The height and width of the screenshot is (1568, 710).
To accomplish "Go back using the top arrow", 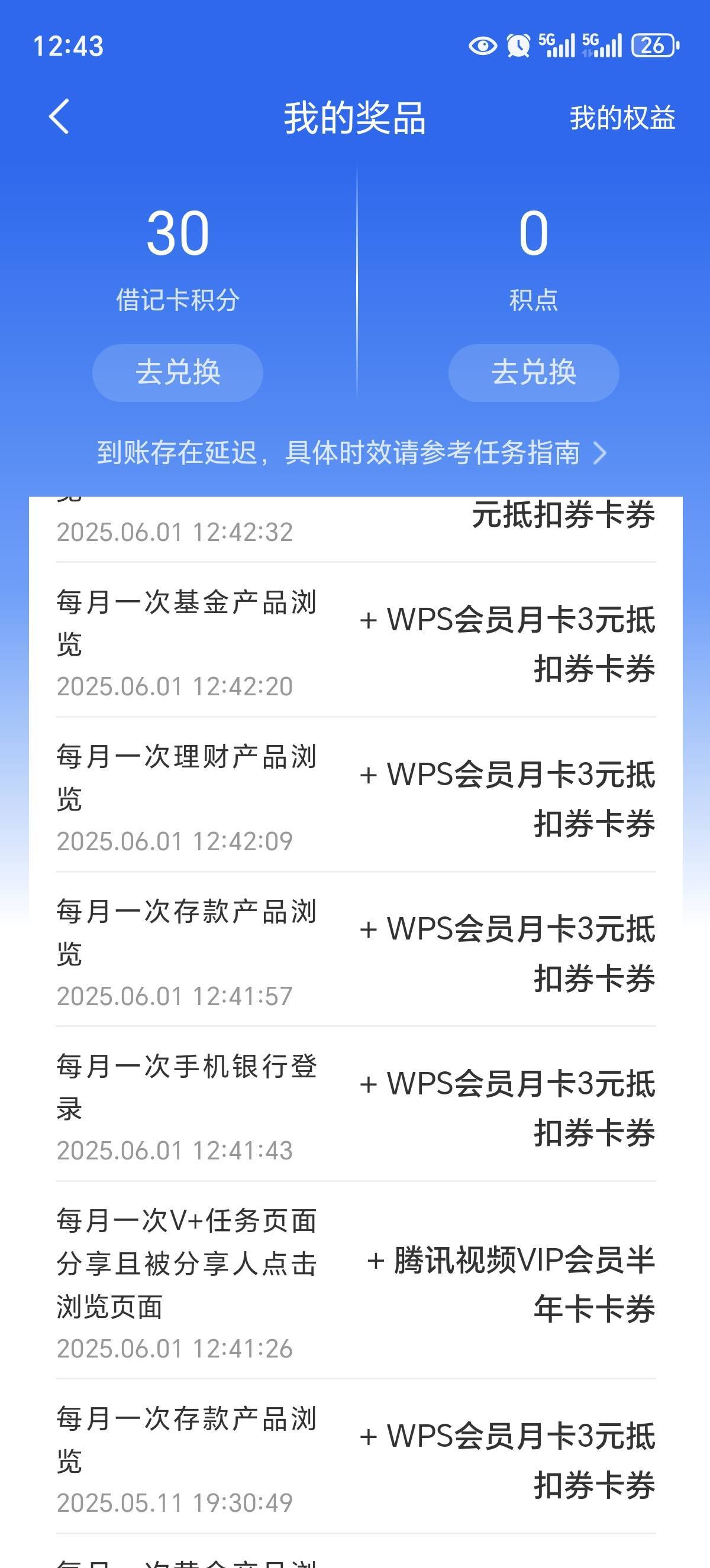I will point(59,116).
